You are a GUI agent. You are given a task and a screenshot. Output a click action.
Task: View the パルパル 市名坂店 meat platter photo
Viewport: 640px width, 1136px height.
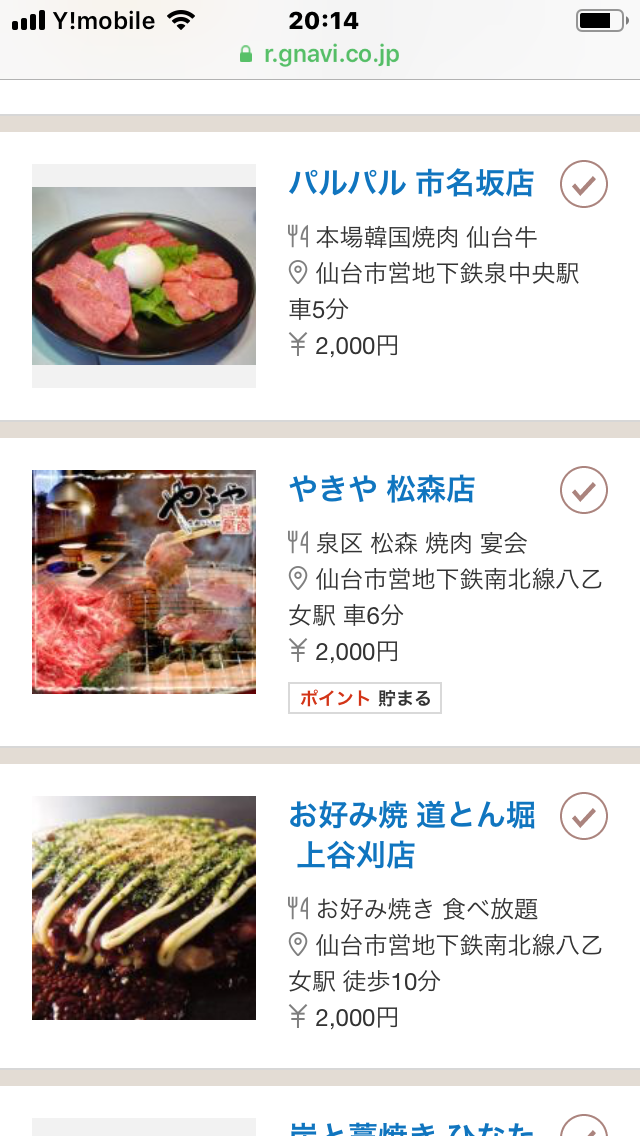(144, 276)
